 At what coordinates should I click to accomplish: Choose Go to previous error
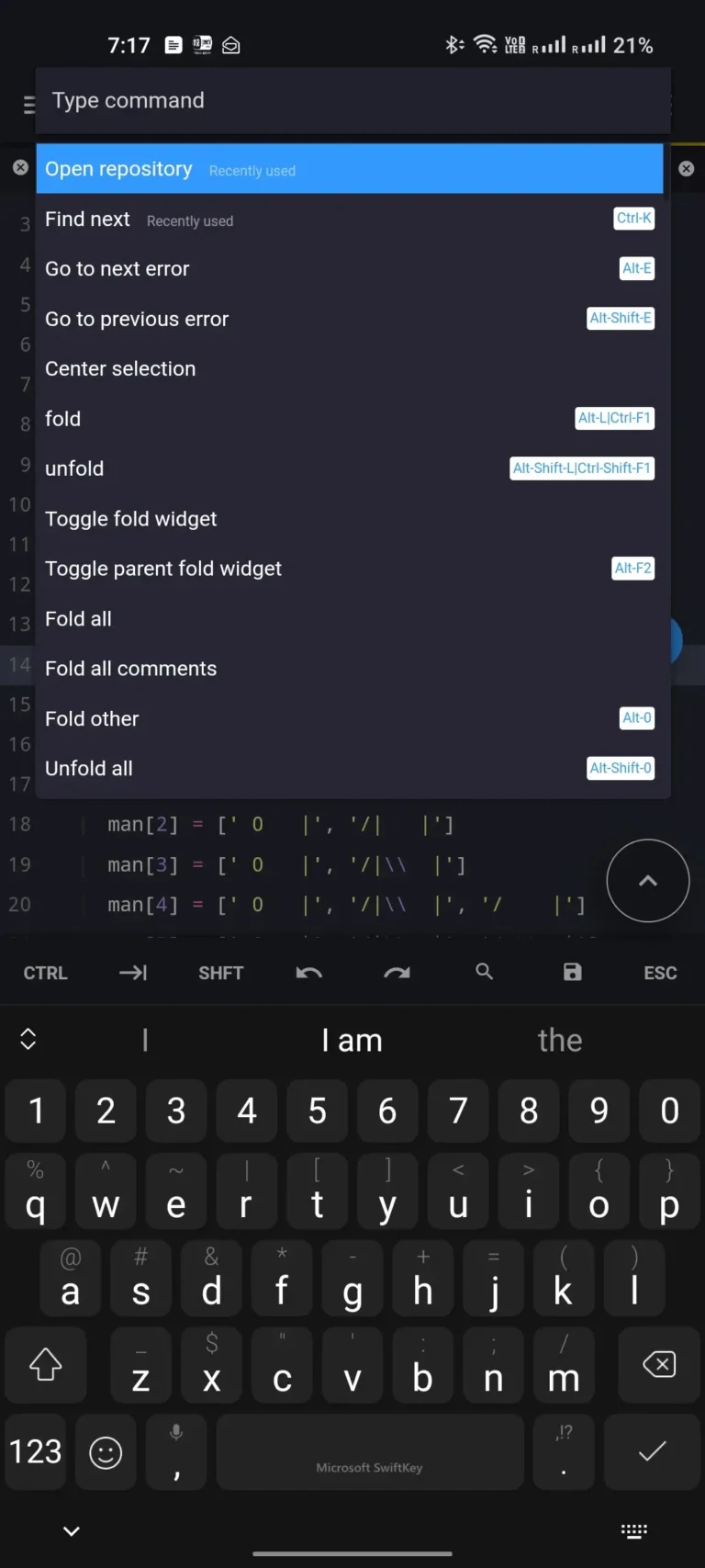click(x=349, y=319)
